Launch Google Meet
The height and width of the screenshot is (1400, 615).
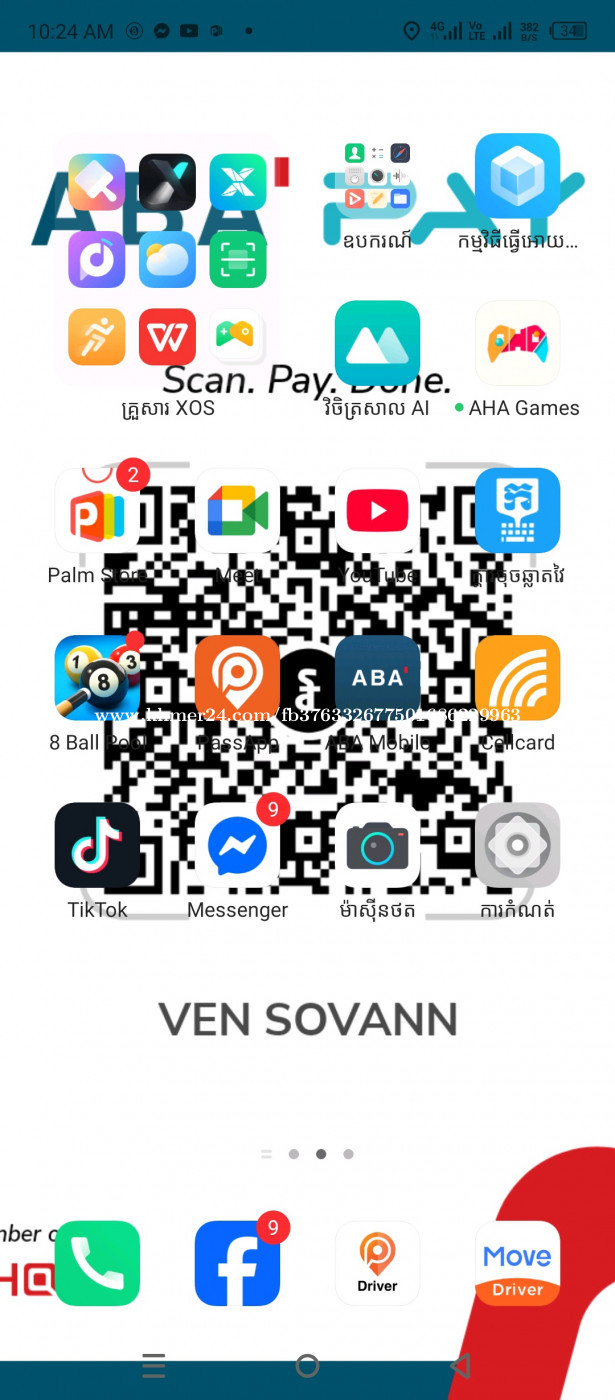[237, 511]
